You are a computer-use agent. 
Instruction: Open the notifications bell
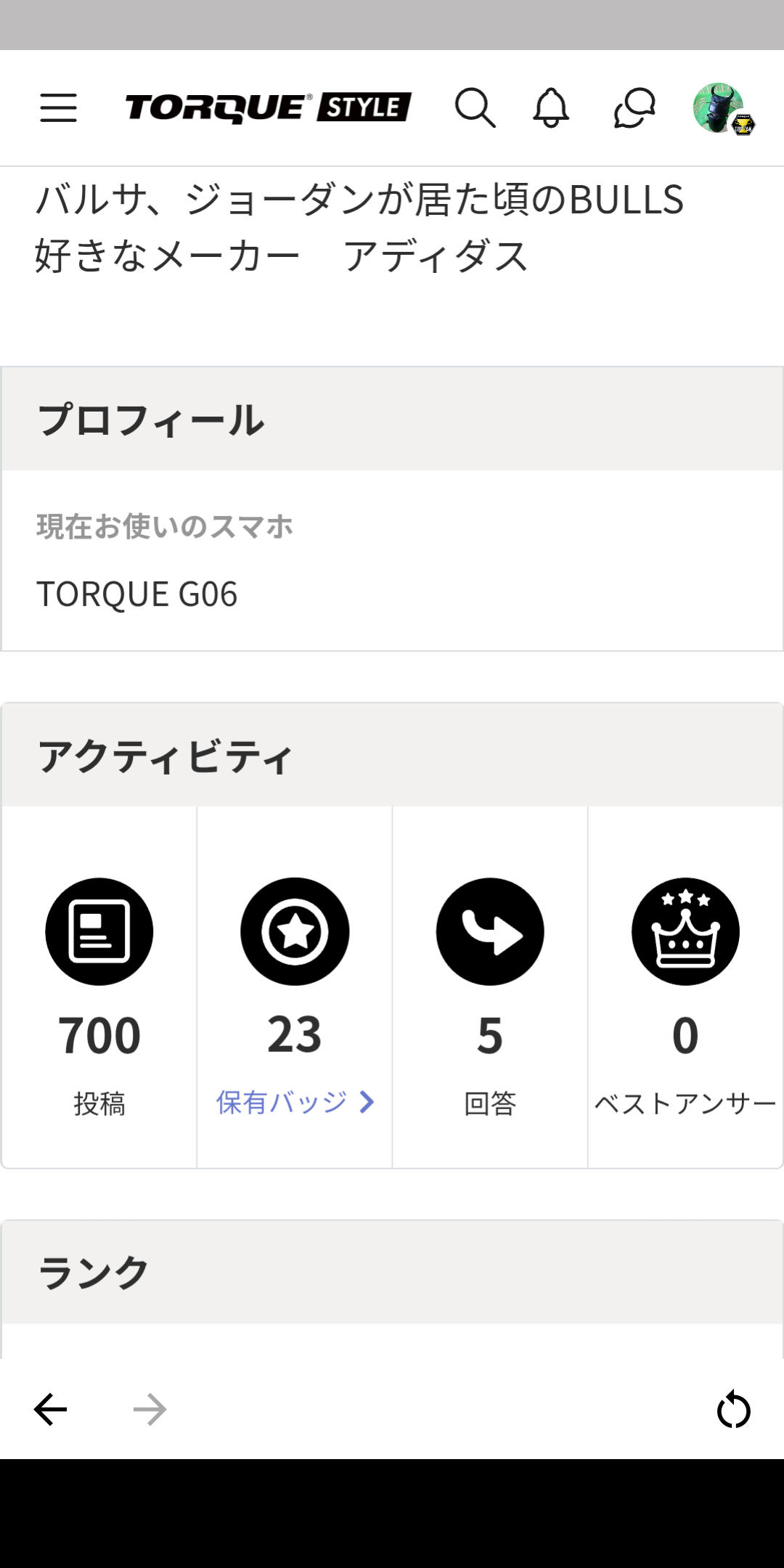tap(551, 108)
